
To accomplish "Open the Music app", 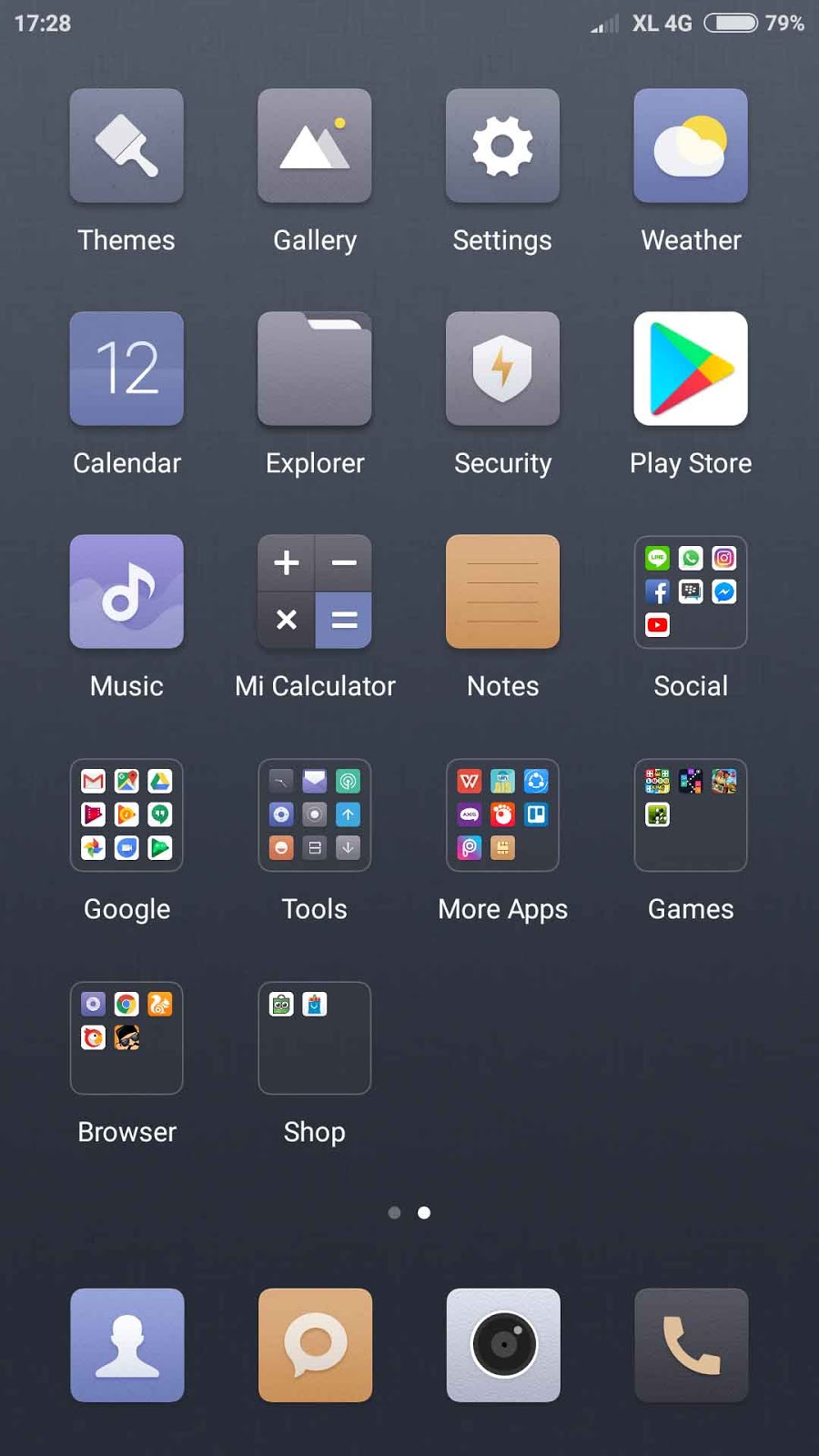I will click(x=126, y=591).
